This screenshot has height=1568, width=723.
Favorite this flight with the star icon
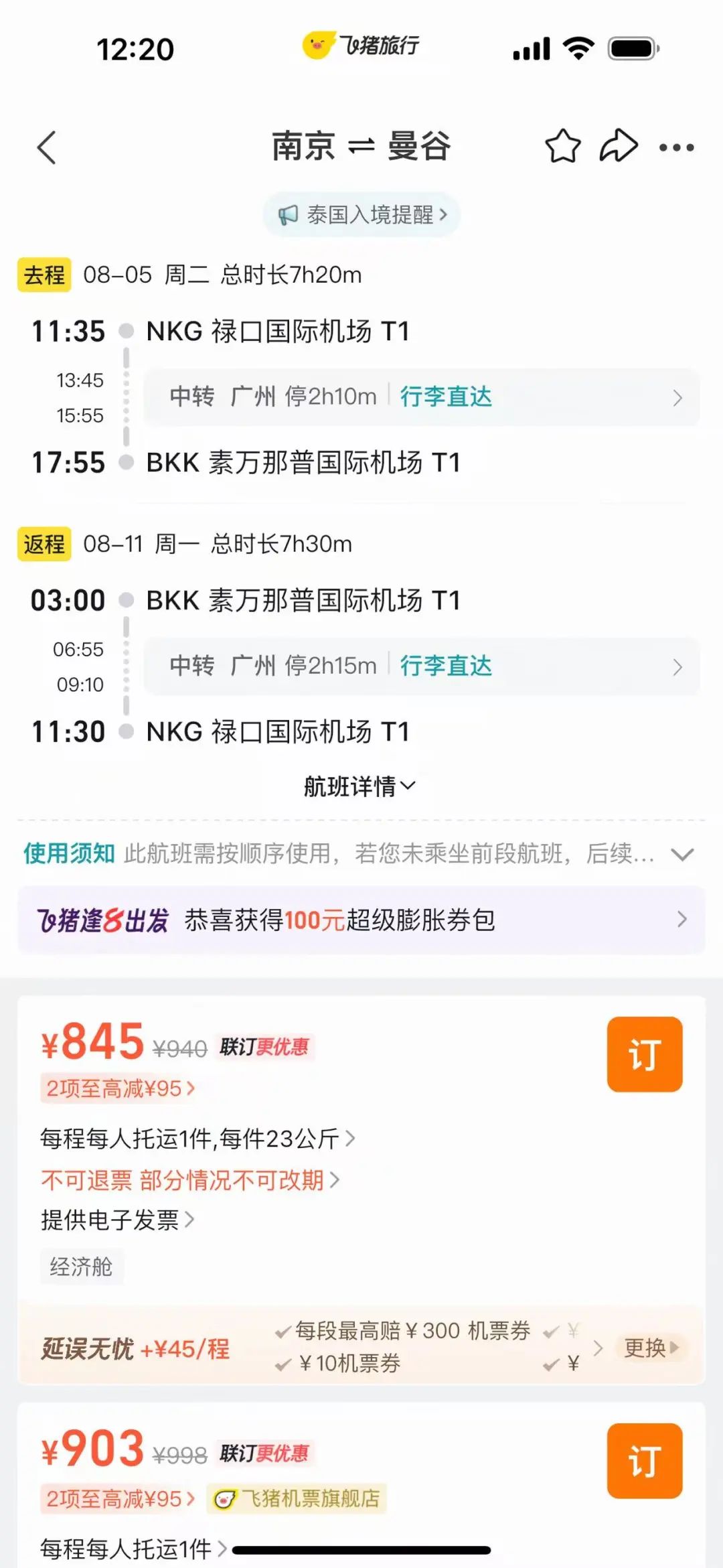[562, 147]
